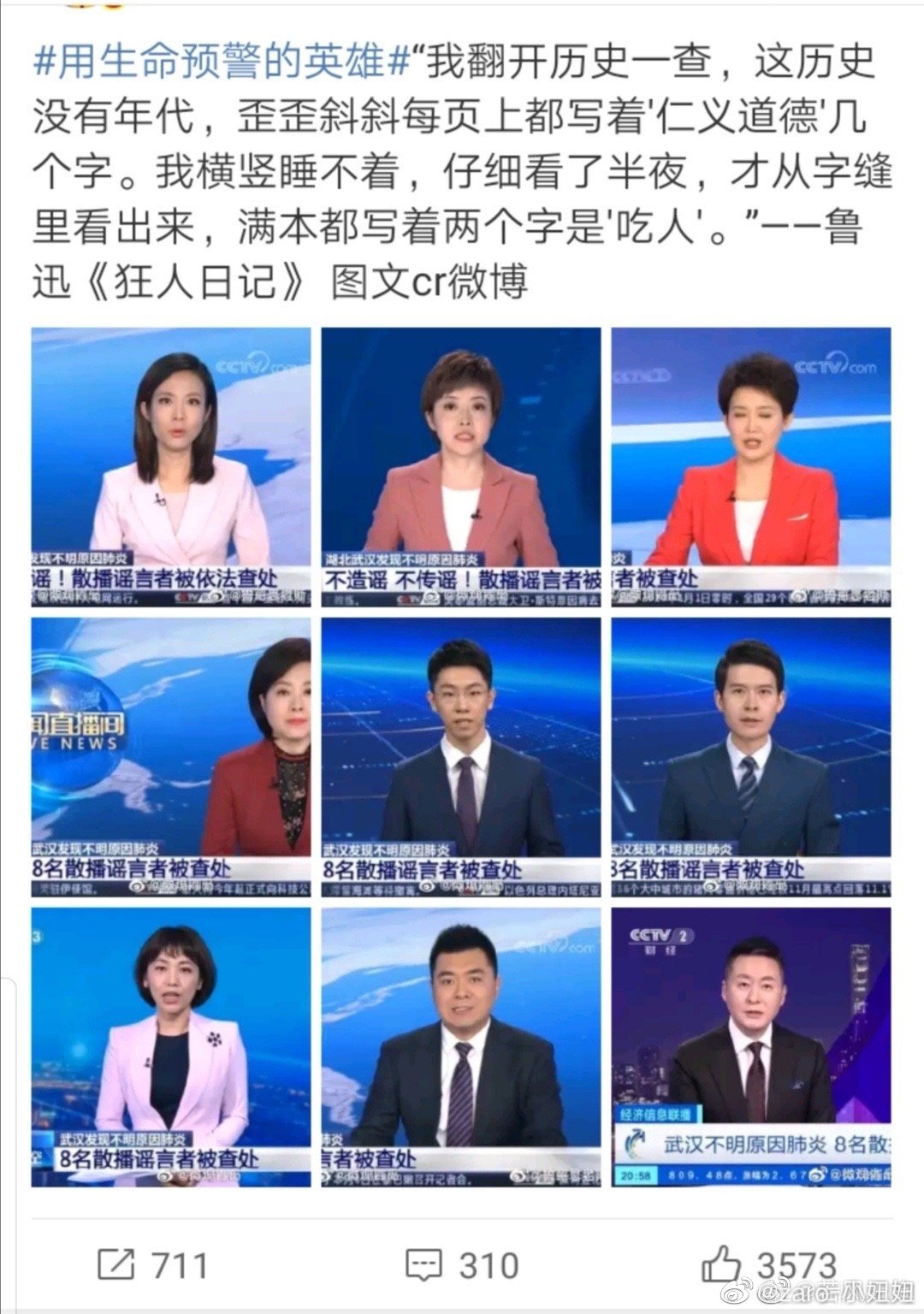Image resolution: width=924 pixels, height=1314 pixels.
Task: Open the photo of the male anchor wearing glasses
Action: tap(461, 757)
